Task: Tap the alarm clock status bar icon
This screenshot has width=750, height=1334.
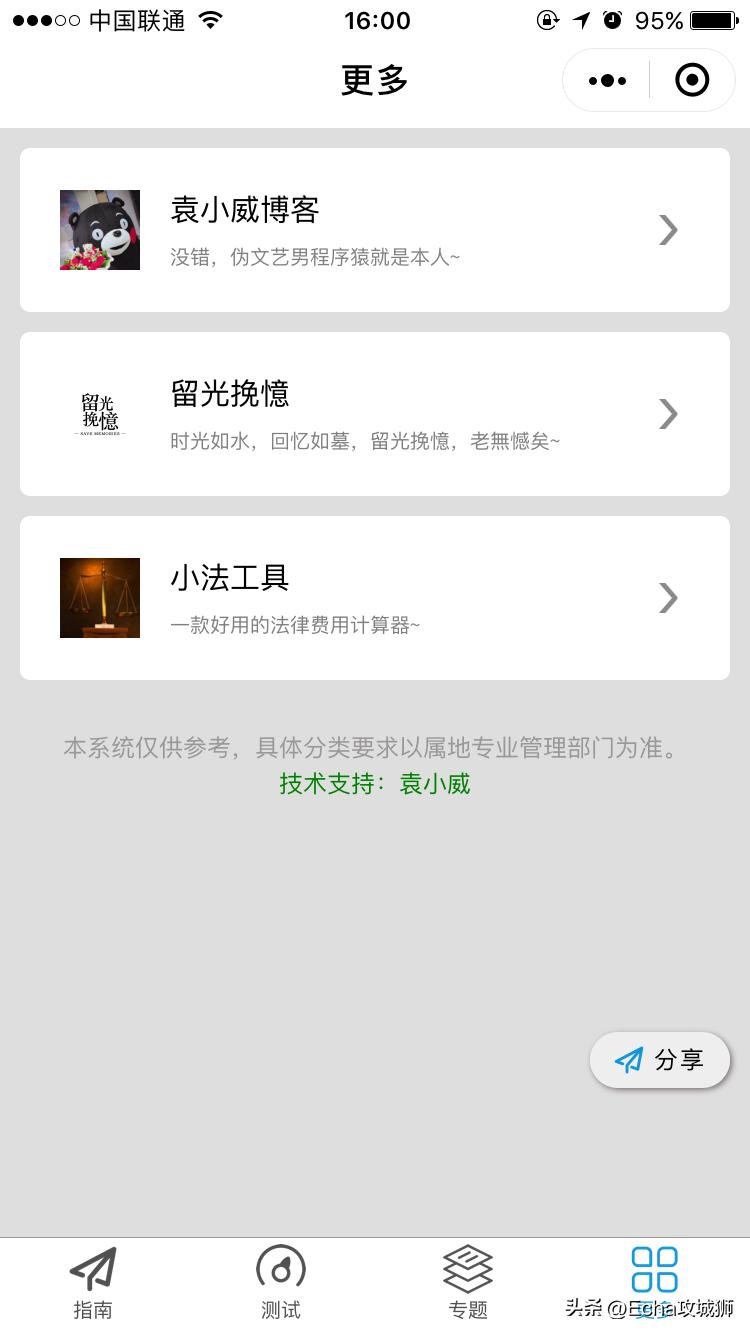Action: coord(613,18)
